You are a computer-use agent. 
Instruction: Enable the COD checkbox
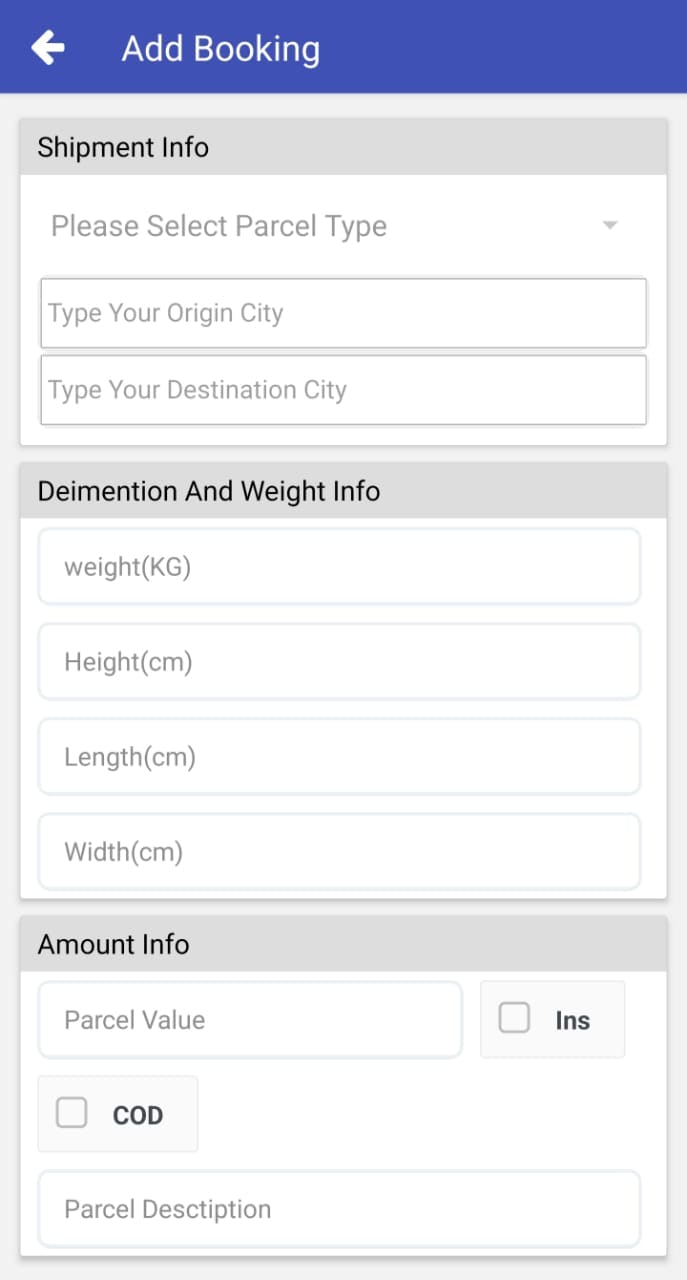[x=72, y=1113]
